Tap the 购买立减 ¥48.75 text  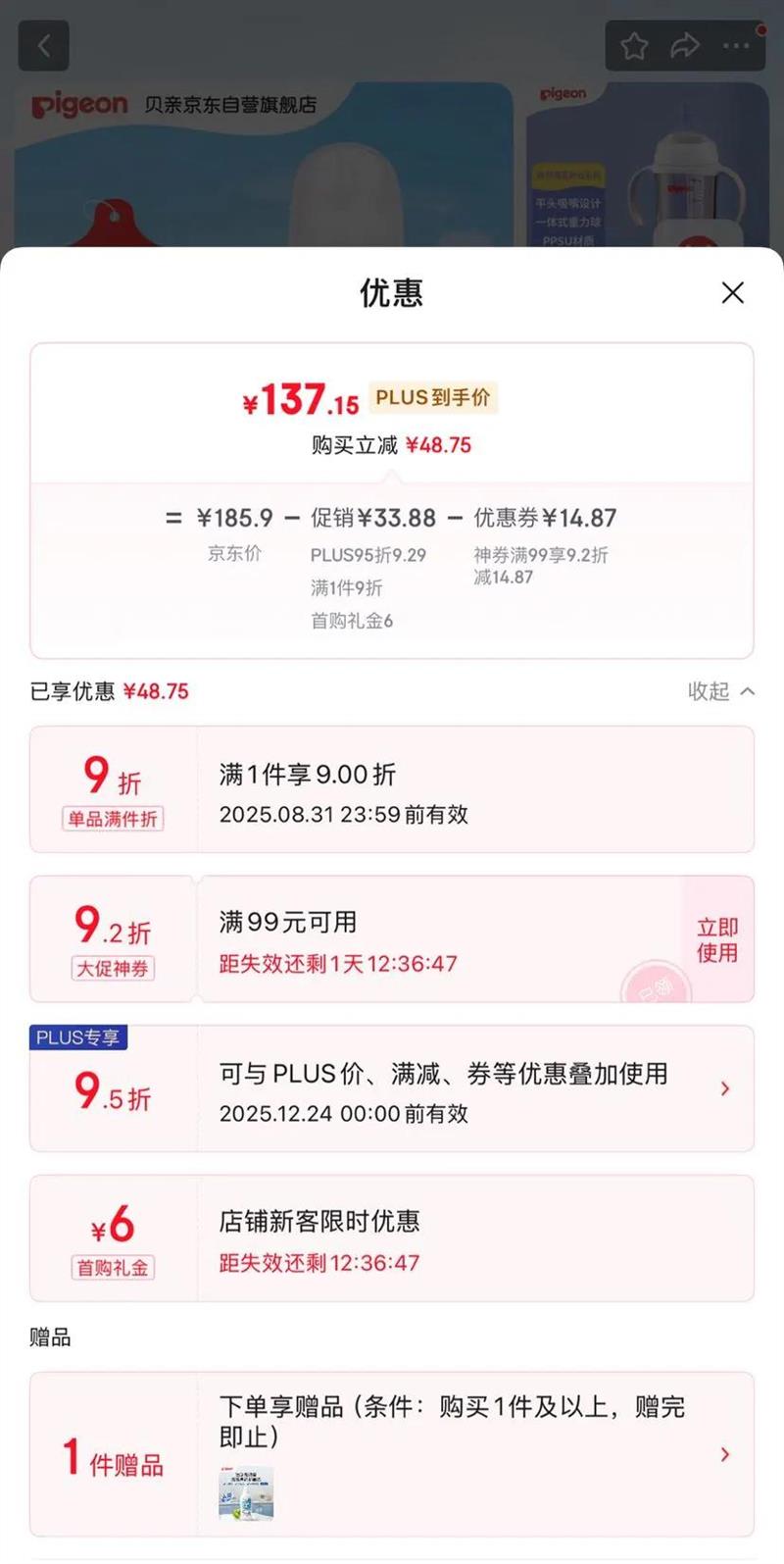coord(391,445)
